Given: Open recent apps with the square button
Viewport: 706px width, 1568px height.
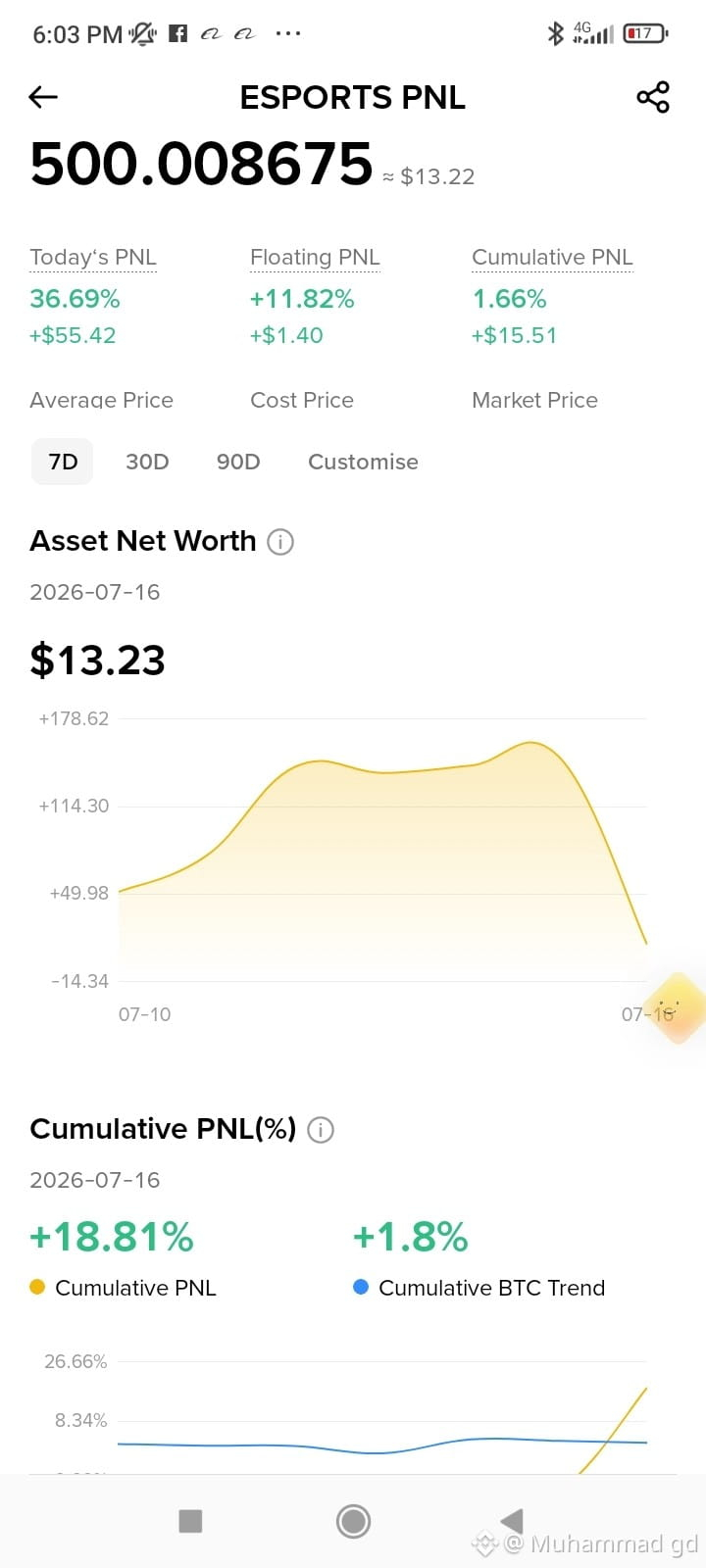Looking at the screenshot, I should (190, 1521).
